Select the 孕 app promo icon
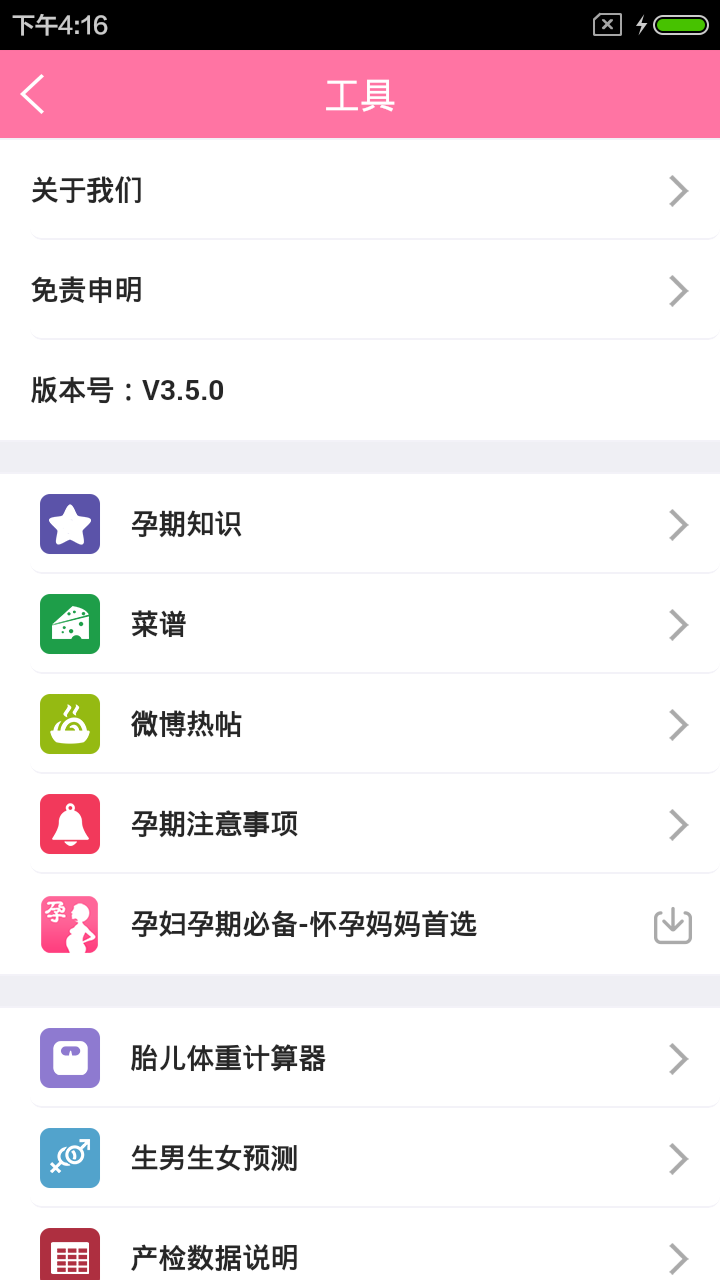This screenshot has height=1280, width=720. [69, 925]
